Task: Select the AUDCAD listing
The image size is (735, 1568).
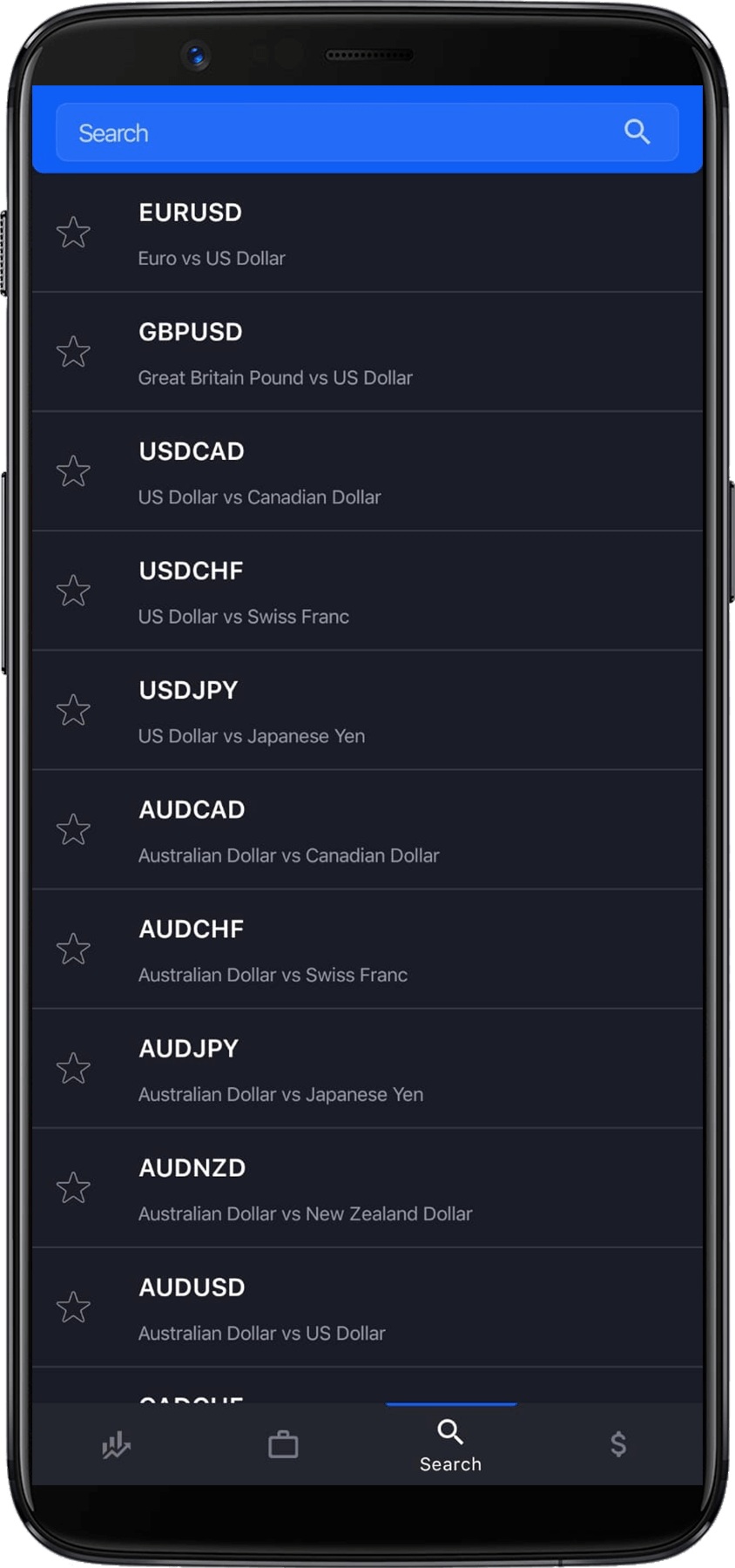Action: pyautogui.click(x=366, y=829)
